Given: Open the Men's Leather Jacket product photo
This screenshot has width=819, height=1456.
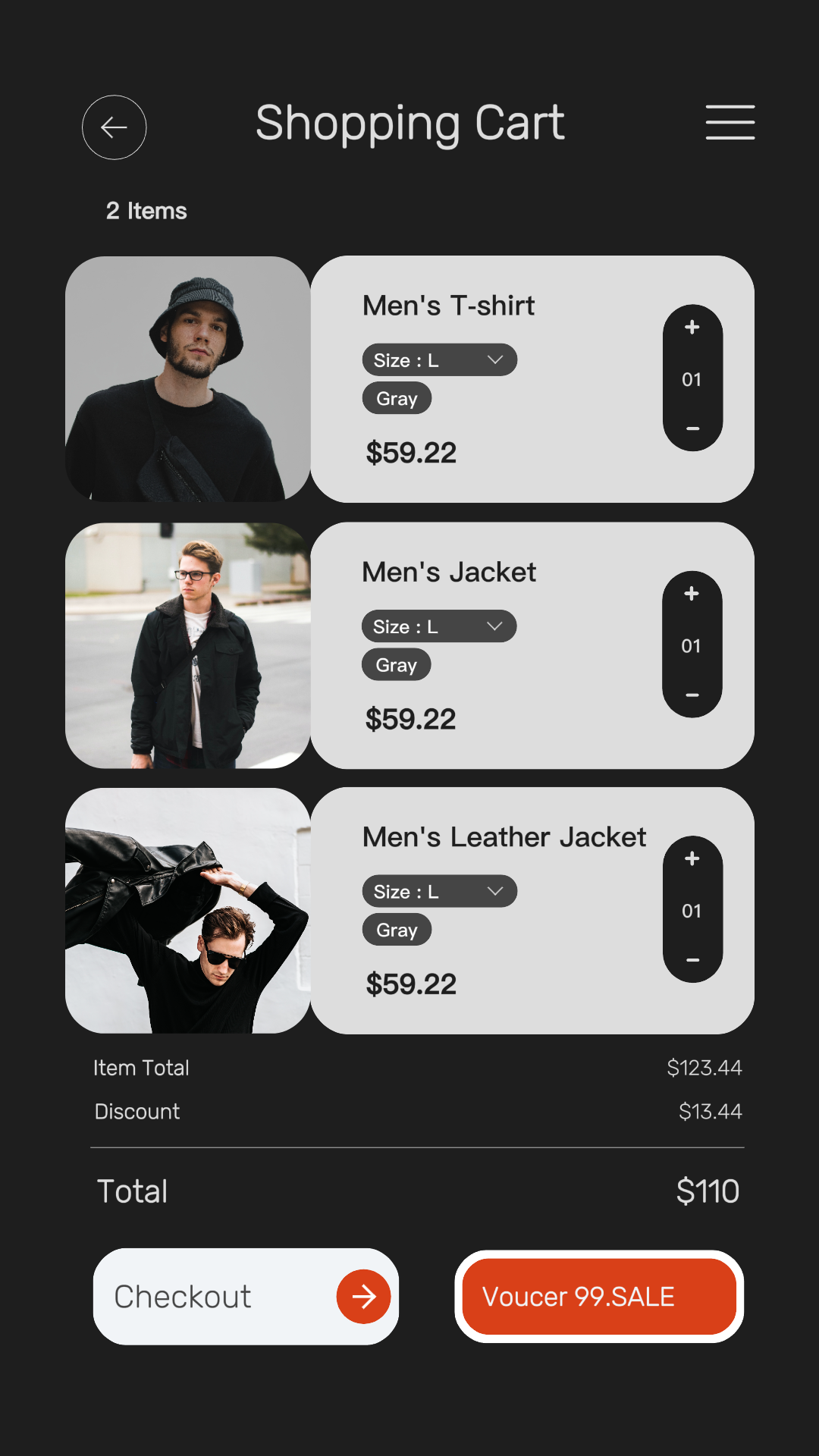Looking at the screenshot, I should point(188,911).
